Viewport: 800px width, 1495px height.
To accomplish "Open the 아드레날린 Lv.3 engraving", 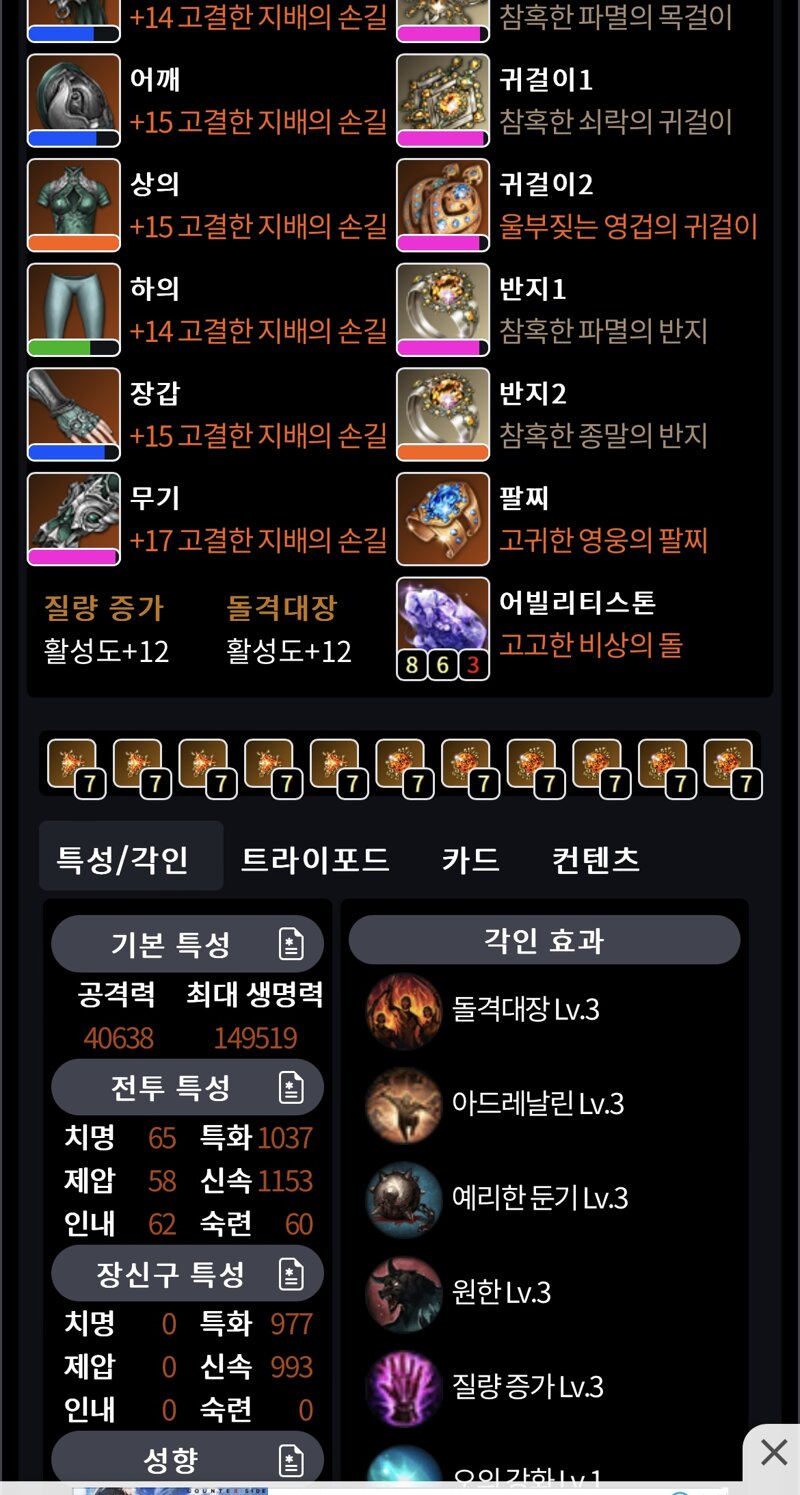I will pos(537,1104).
